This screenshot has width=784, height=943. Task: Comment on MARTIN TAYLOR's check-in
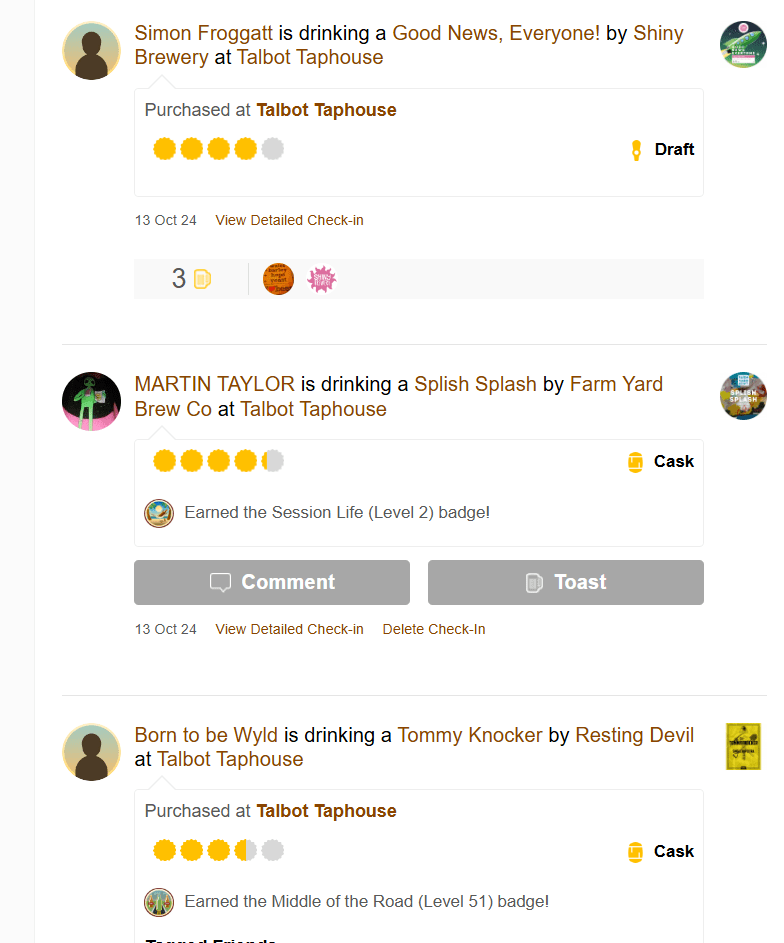click(272, 582)
